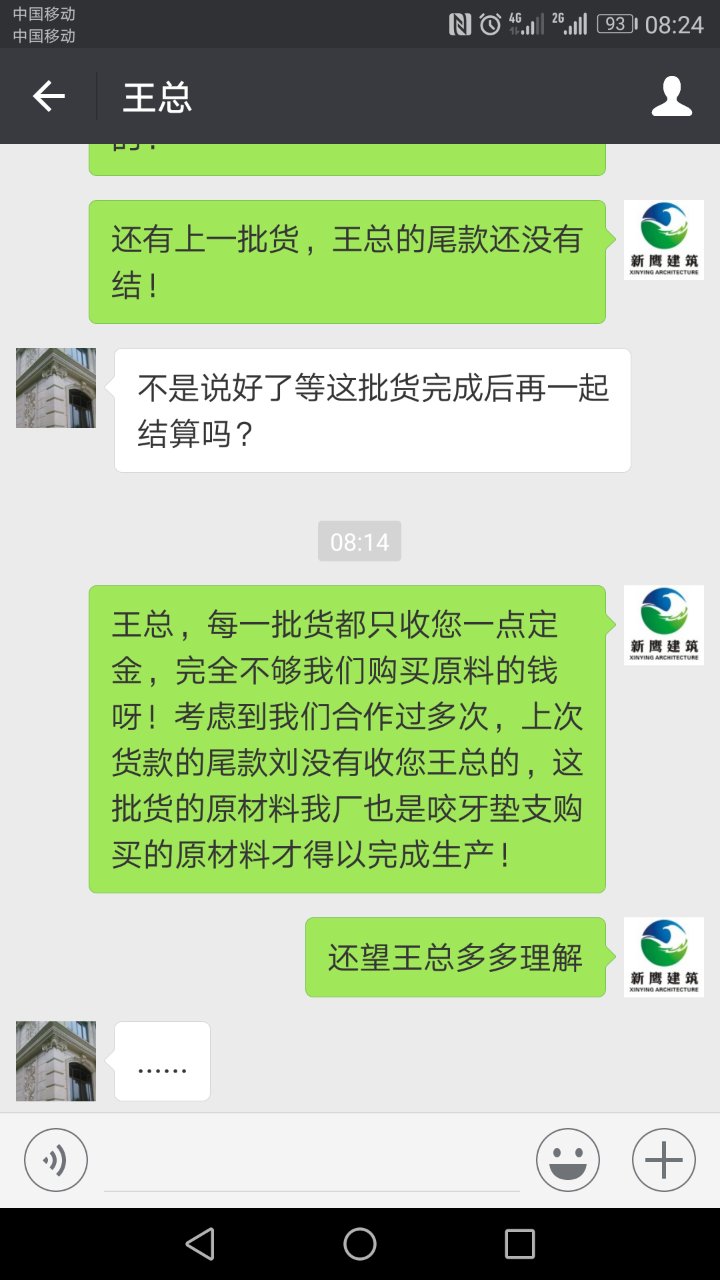Open the recent apps view
Image resolution: width=720 pixels, height=1280 pixels.
[x=520, y=1244]
